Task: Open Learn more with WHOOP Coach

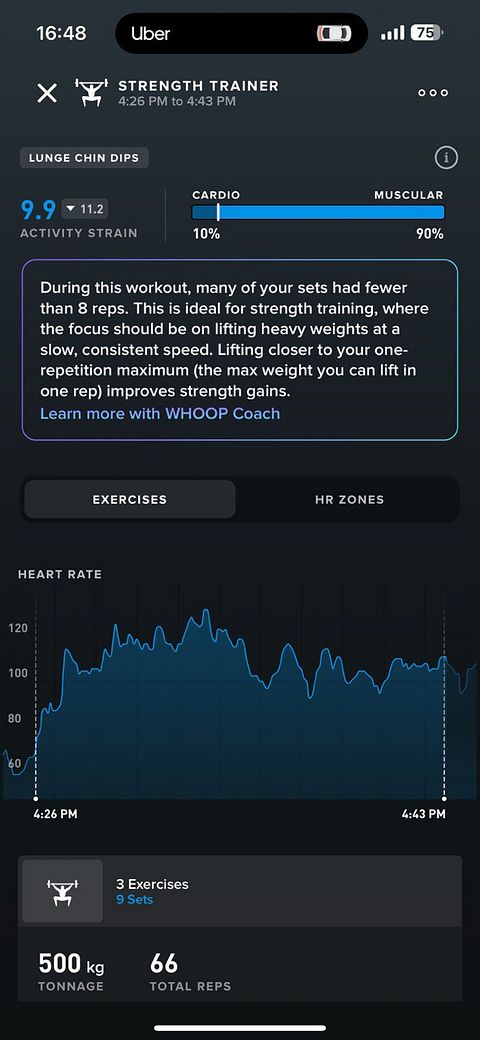Action: click(160, 413)
